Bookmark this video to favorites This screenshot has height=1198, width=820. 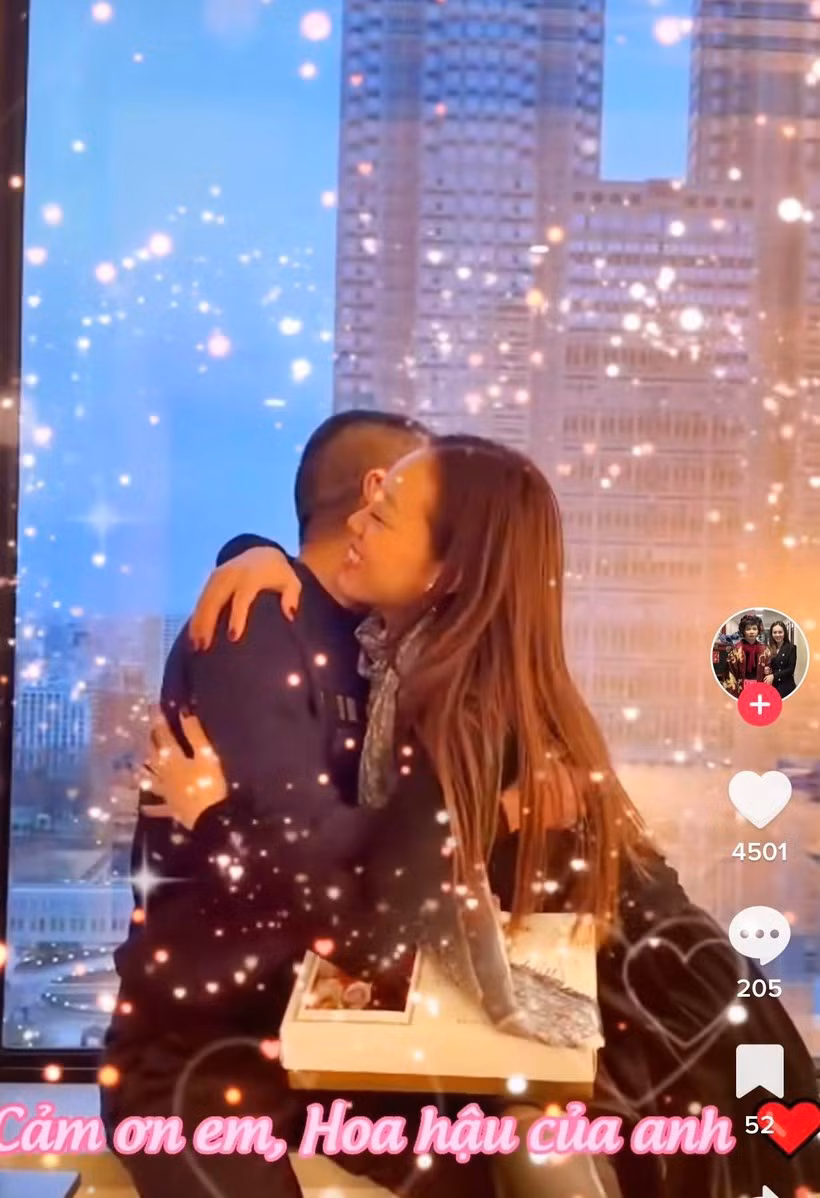(x=759, y=1070)
